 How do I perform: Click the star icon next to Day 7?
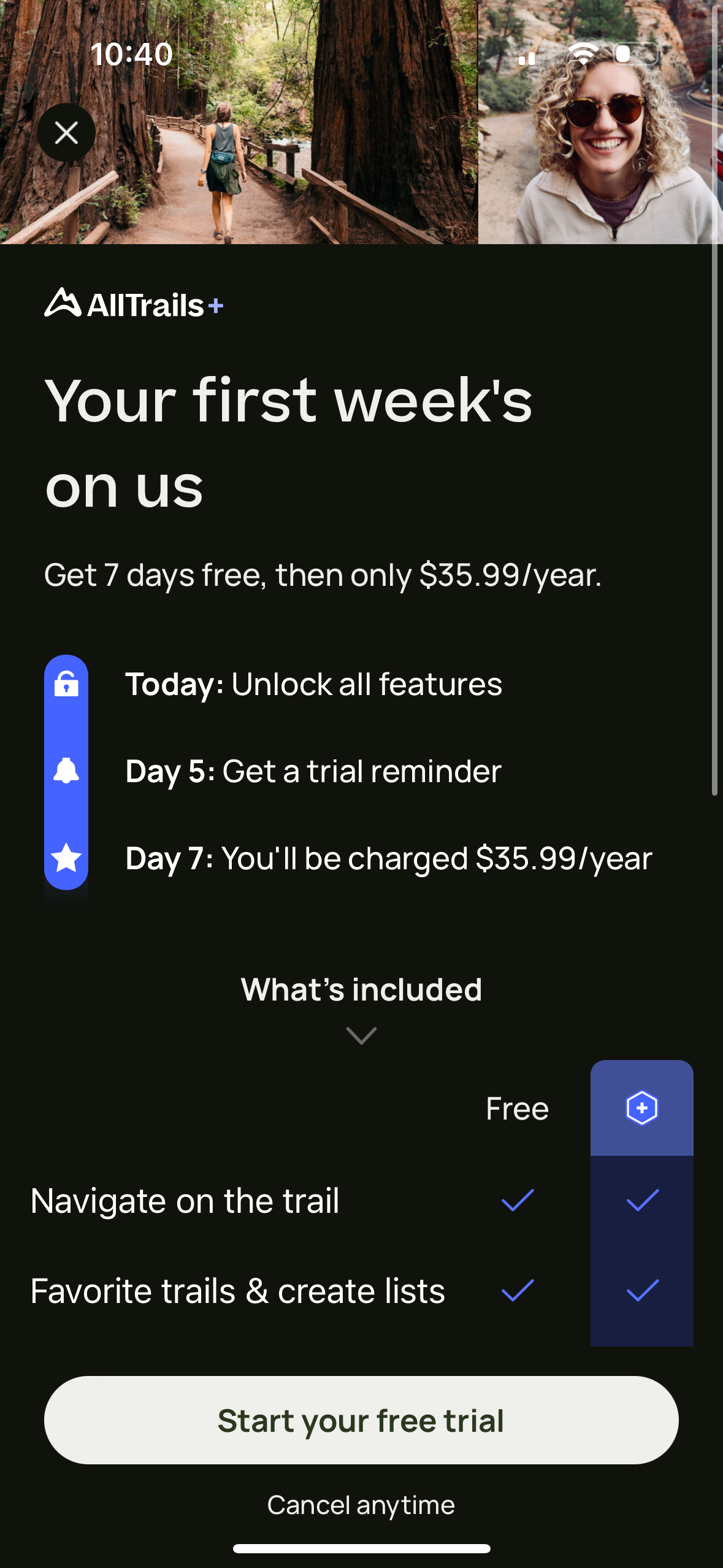(66, 859)
